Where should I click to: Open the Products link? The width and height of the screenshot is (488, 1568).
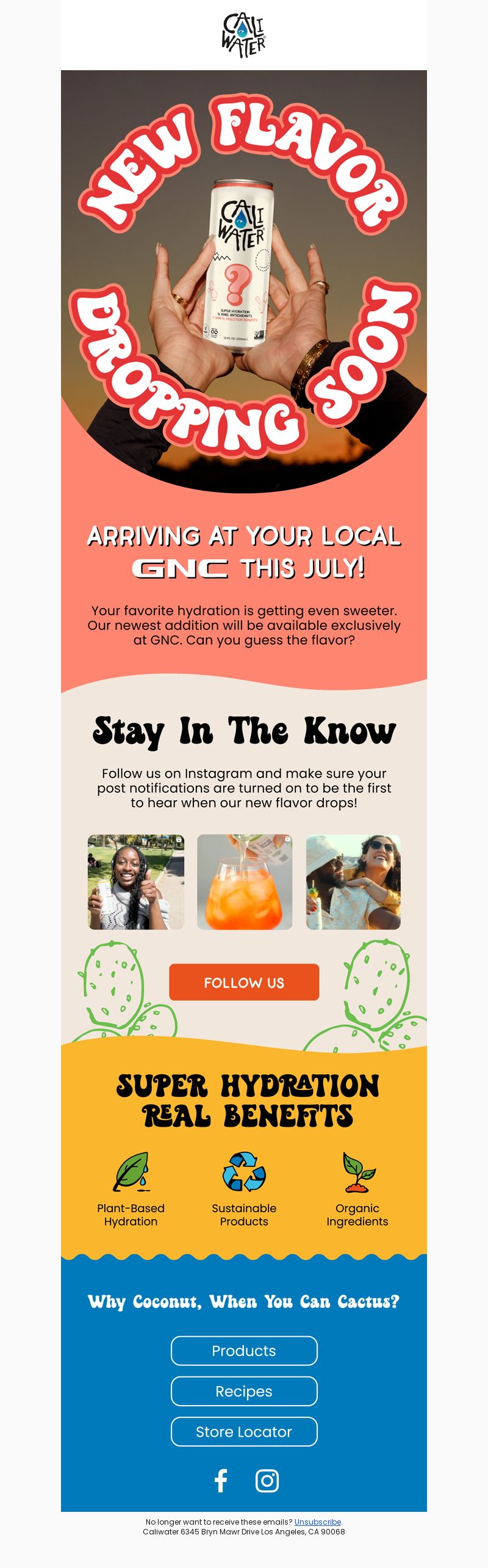pyautogui.click(x=244, y=1351)
